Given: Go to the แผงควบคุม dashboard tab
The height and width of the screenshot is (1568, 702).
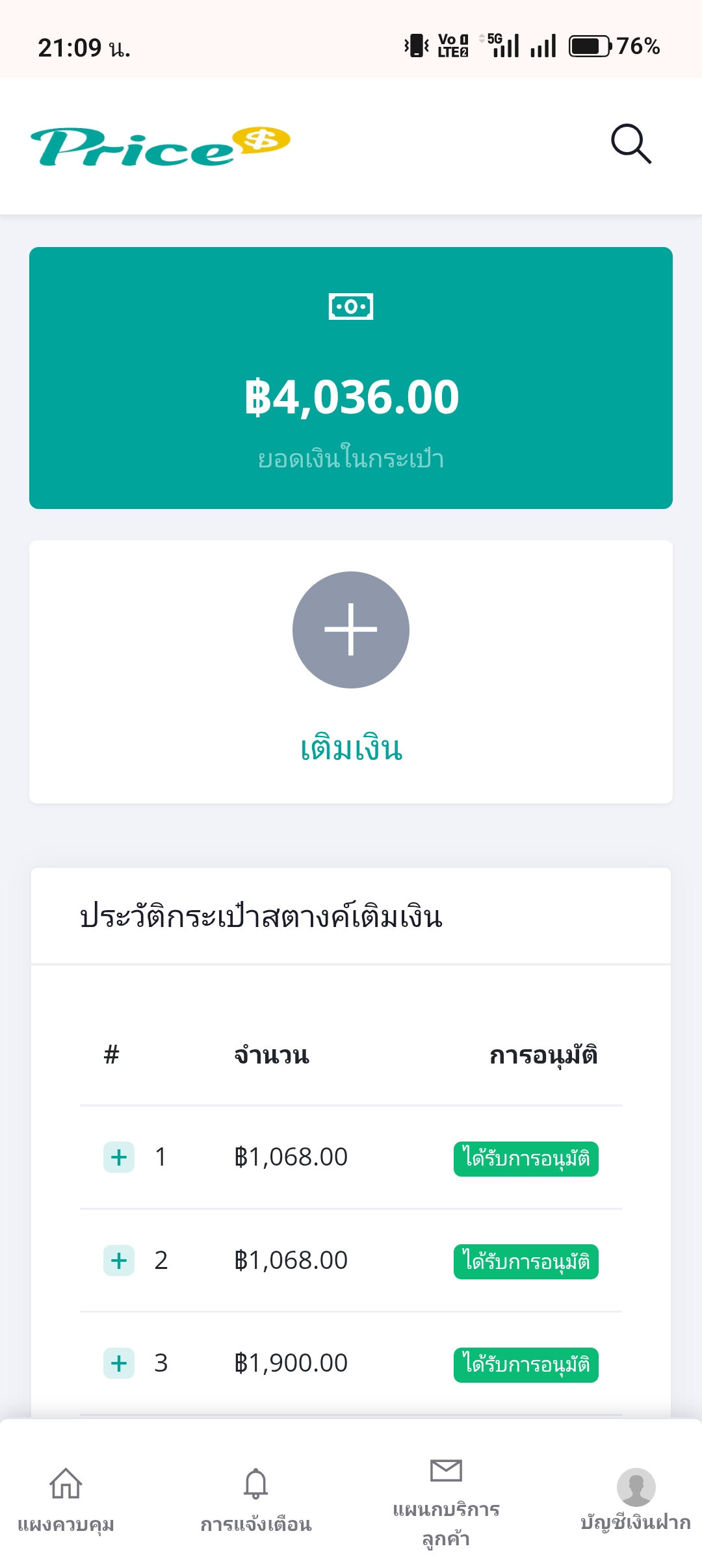Looking at the screenshot, I should [x=66, y=1500].
